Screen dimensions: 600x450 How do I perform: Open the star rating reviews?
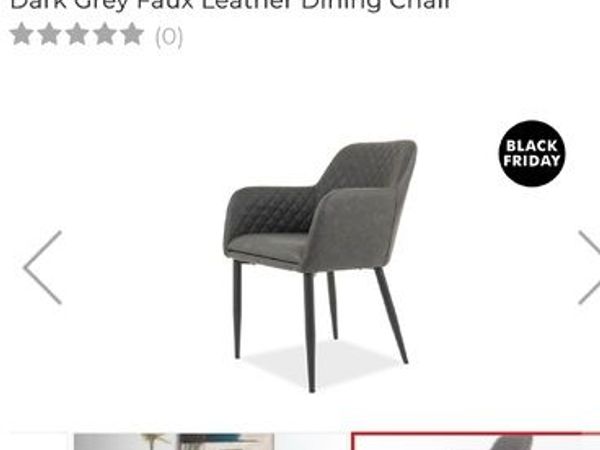(x=96, y=36)
